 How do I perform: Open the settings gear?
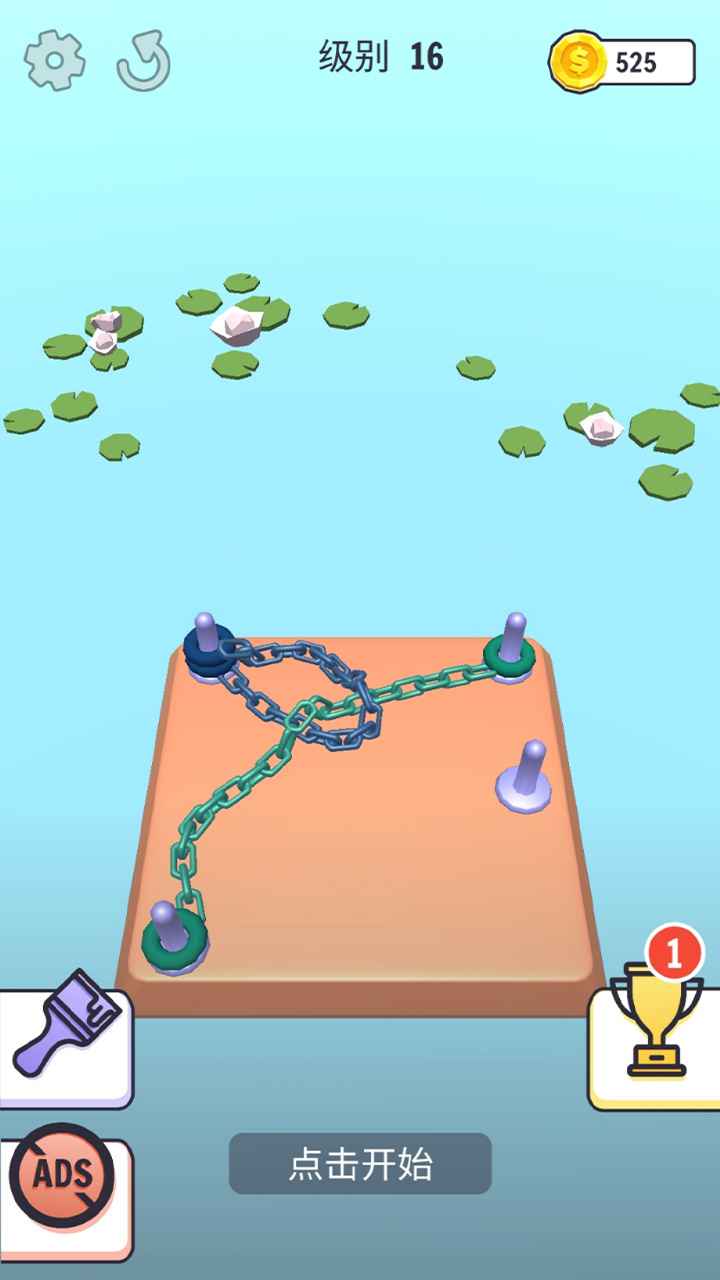54,59
